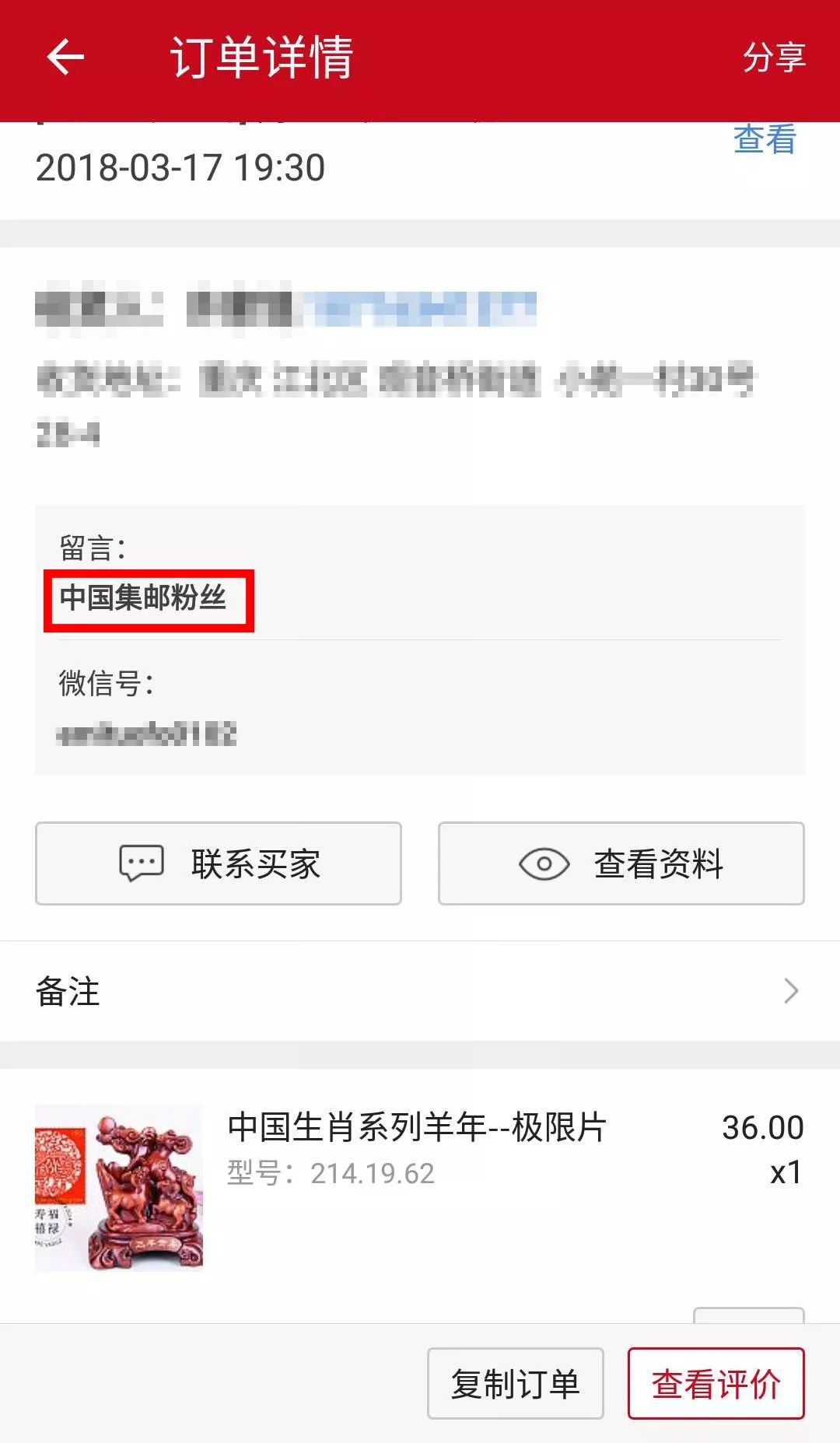Open product 中国生肖系列羊年--极限片

pyautogui.click(x=416, y=1128)
